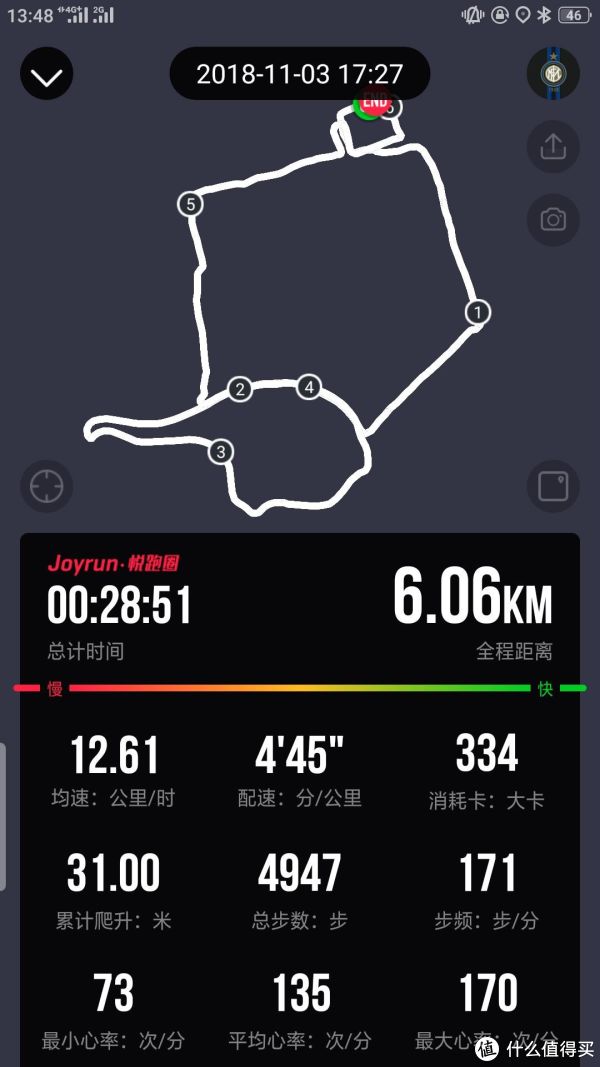
Task: Open the camera to capture the route
Action: [552, 220]
